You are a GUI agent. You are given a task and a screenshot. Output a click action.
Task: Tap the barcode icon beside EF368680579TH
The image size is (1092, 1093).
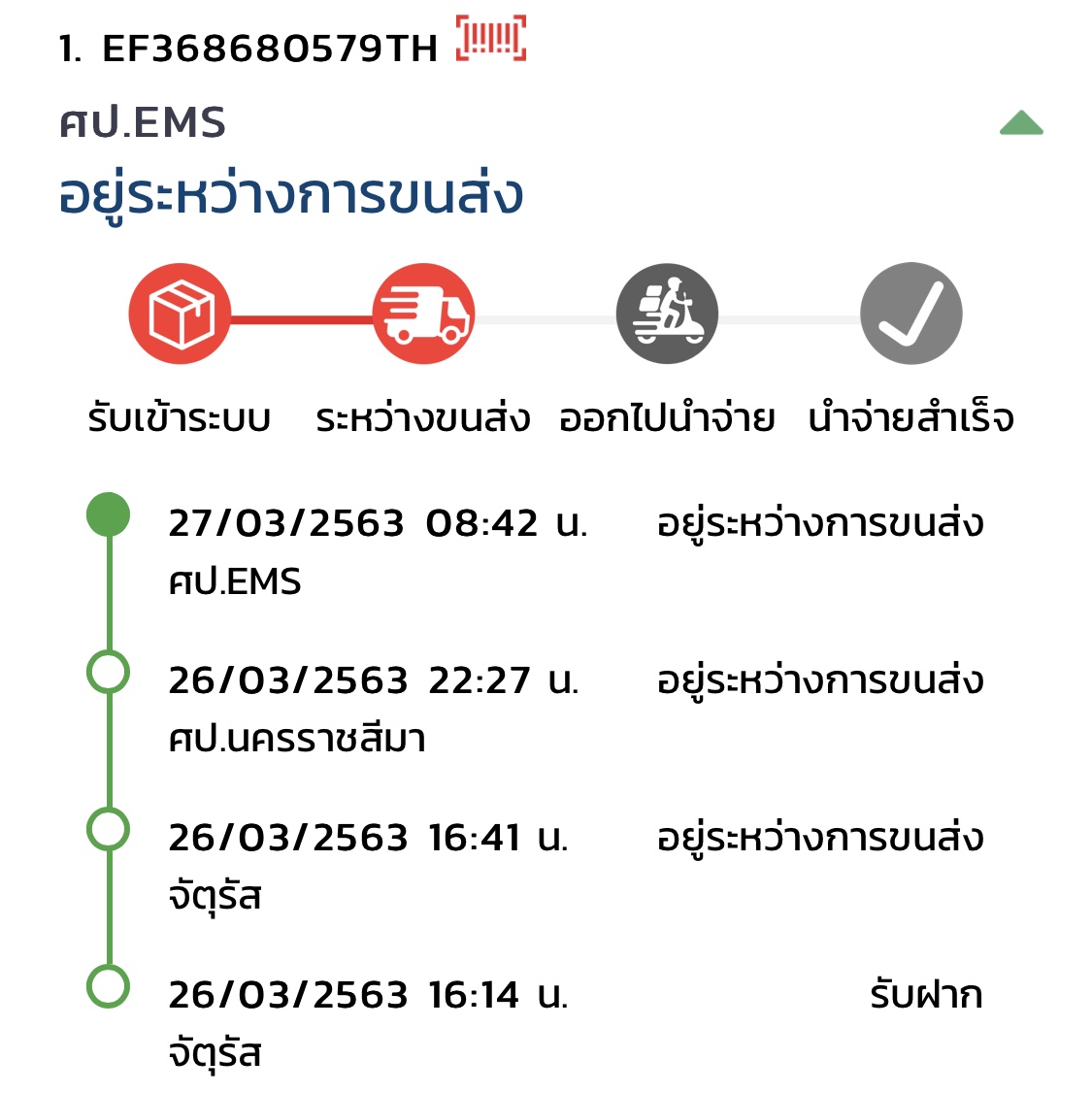pos(491,39)
